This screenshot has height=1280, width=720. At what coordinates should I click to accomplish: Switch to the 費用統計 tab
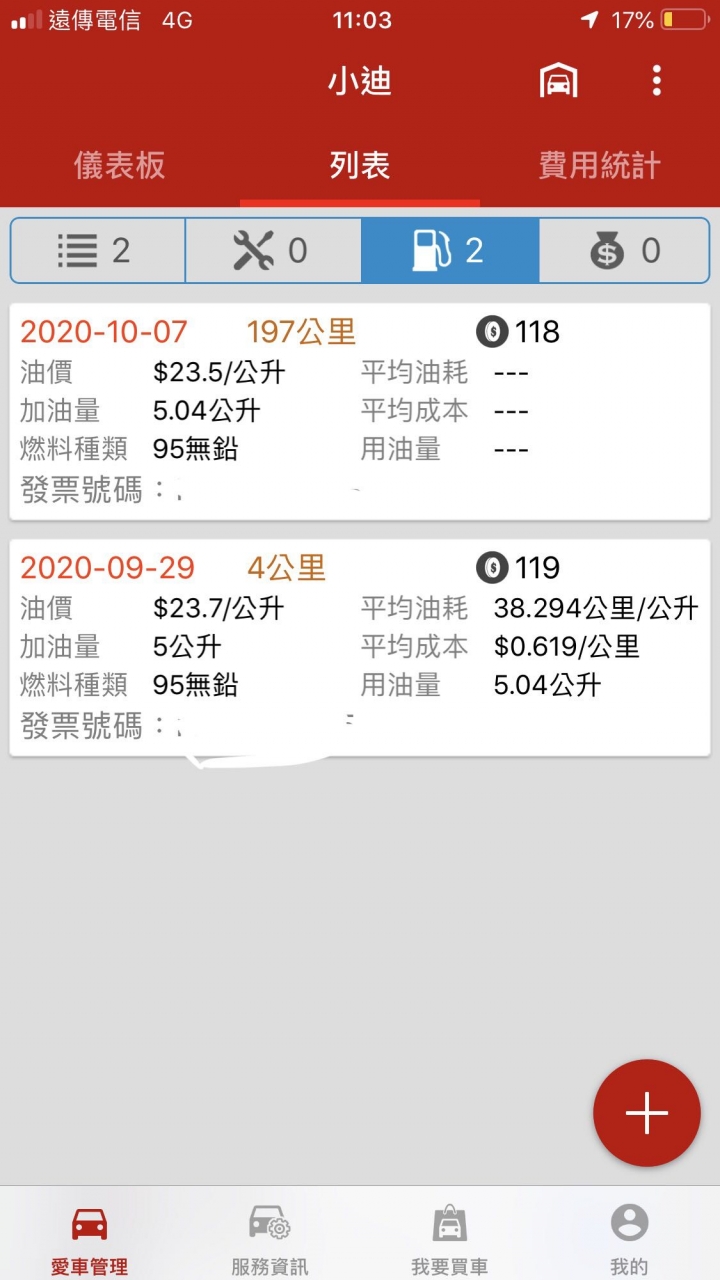[x=600, y=165]
